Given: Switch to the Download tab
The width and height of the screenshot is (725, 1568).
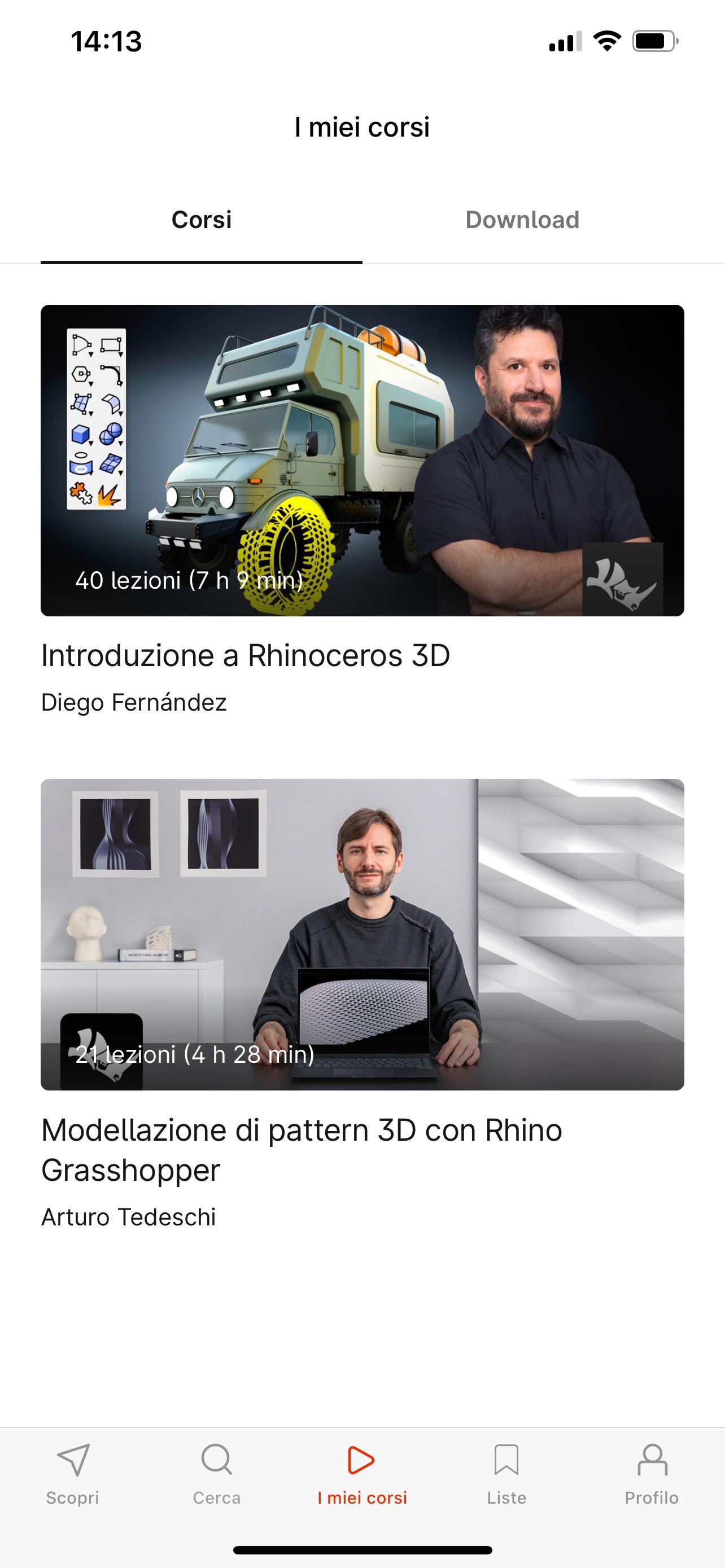Looking at the screenshot, I should [522, 220].
